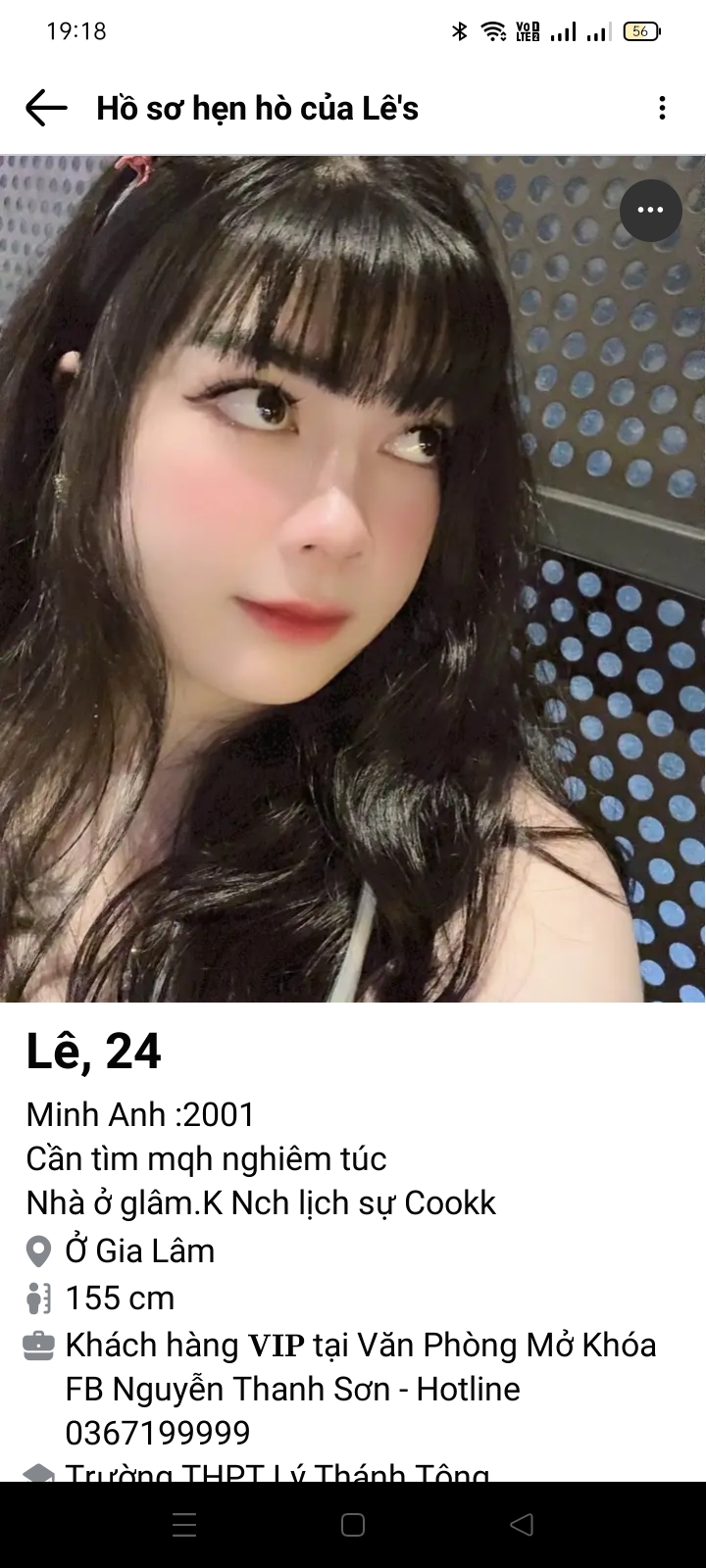
Task: Tap the profile name heading Lê, 24
Action: [94, 1052]
